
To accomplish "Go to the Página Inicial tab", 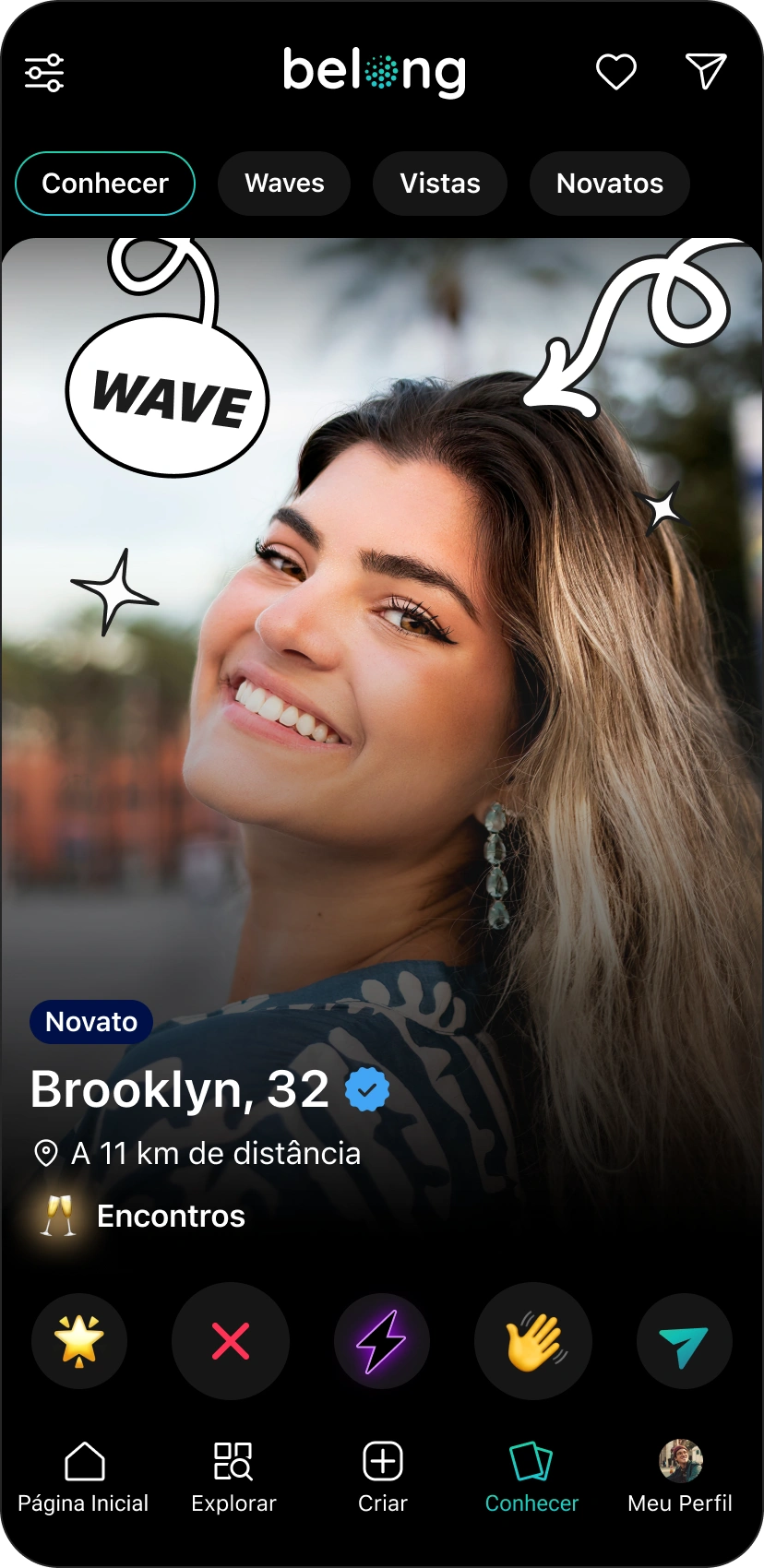I will coord(83,1478).
